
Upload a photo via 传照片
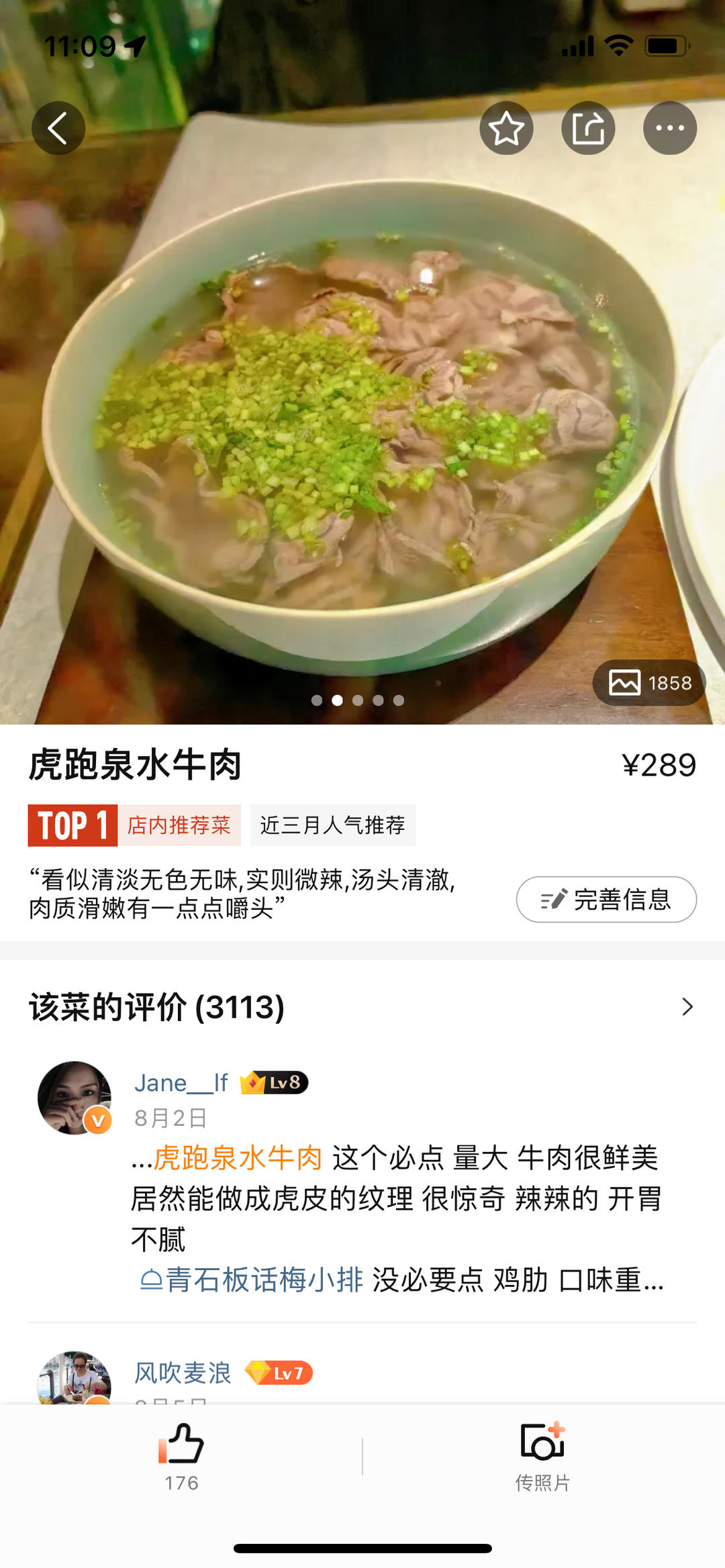(542, 1453)
